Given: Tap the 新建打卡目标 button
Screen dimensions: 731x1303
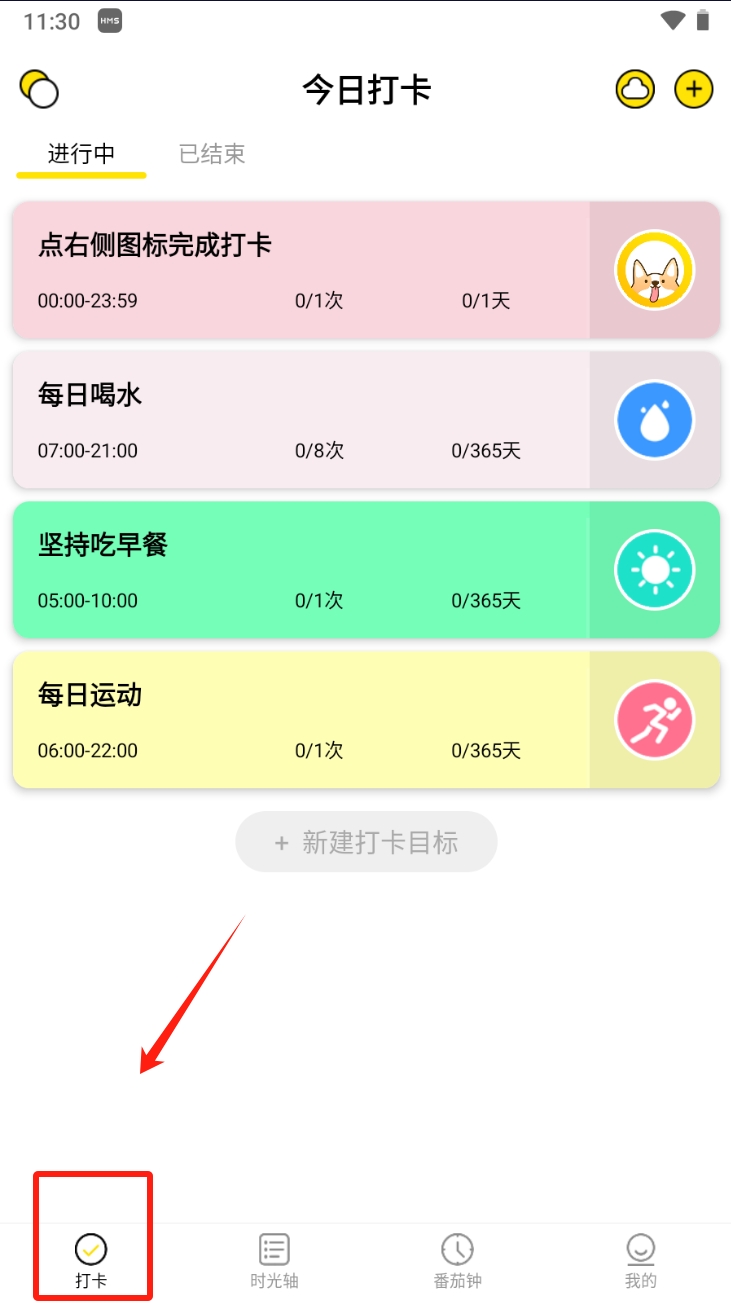Looking at the screenshot, I should click(366, 842).
